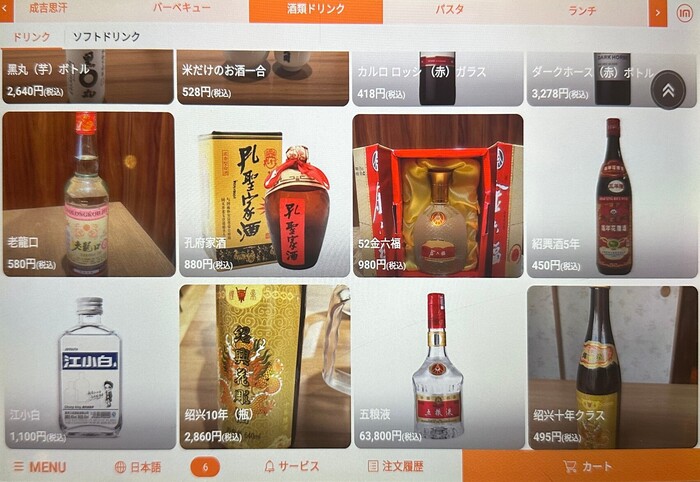Open the 老龍口 580円 item
This screenshot has width=700, height=482.
click(88, 195)
